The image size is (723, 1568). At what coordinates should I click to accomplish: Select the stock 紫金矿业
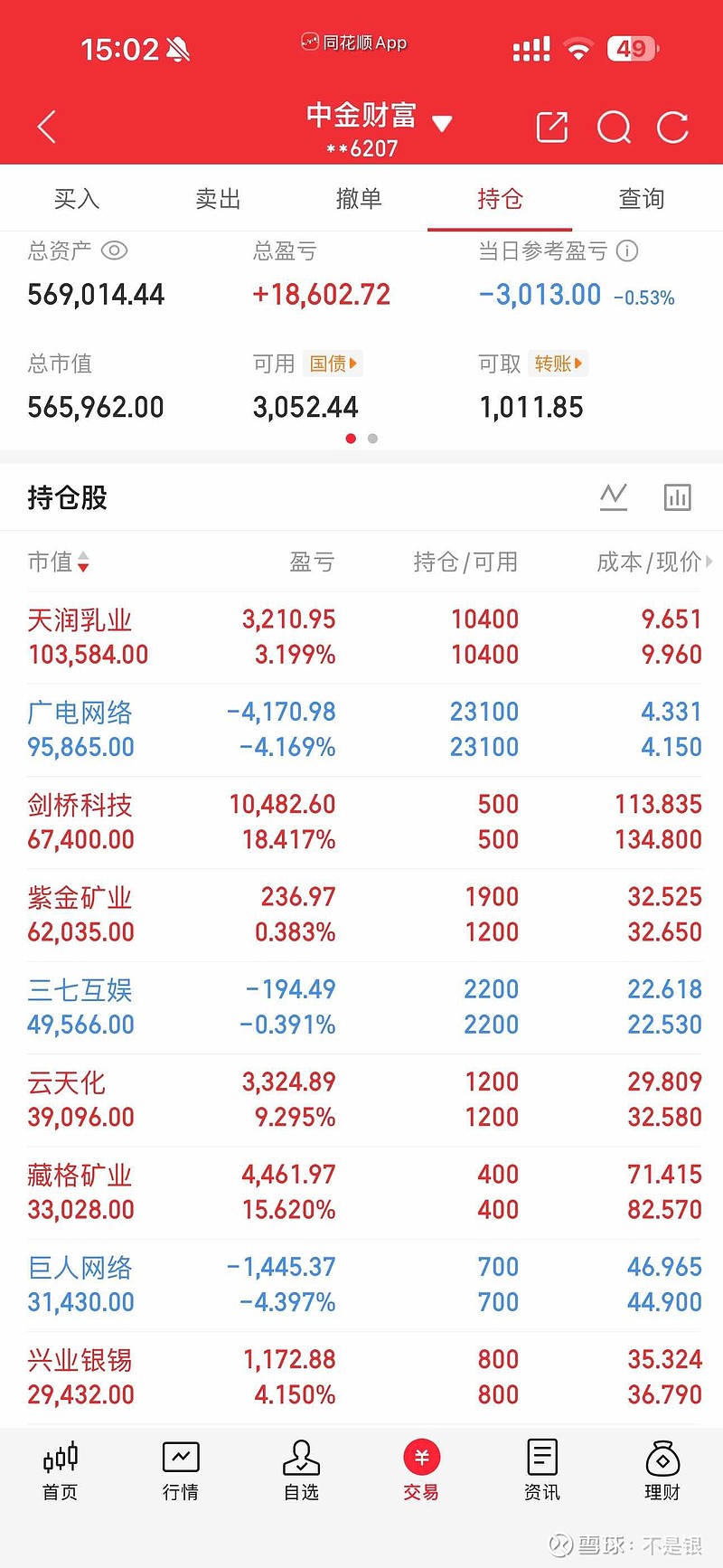(80, 898)
